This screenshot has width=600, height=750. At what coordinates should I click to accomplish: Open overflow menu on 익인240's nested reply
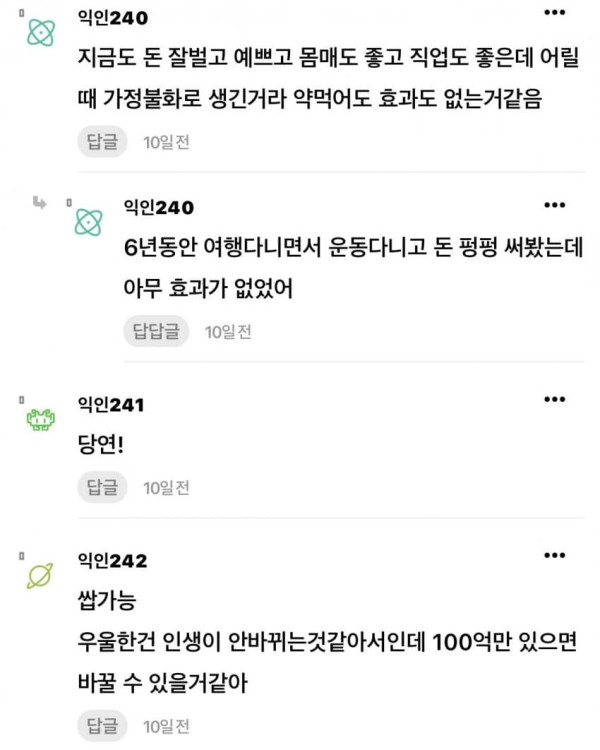555,205
